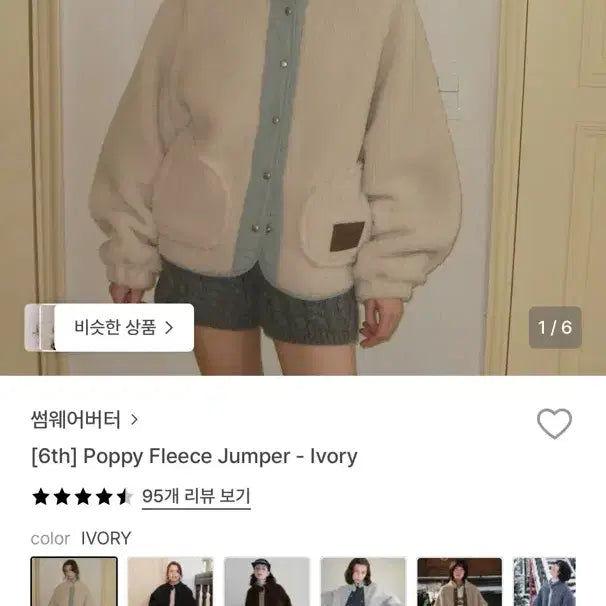Screen dimensions: 606x606
Task: Add this jumper to wishlist with heart
Action: (554, 424)
